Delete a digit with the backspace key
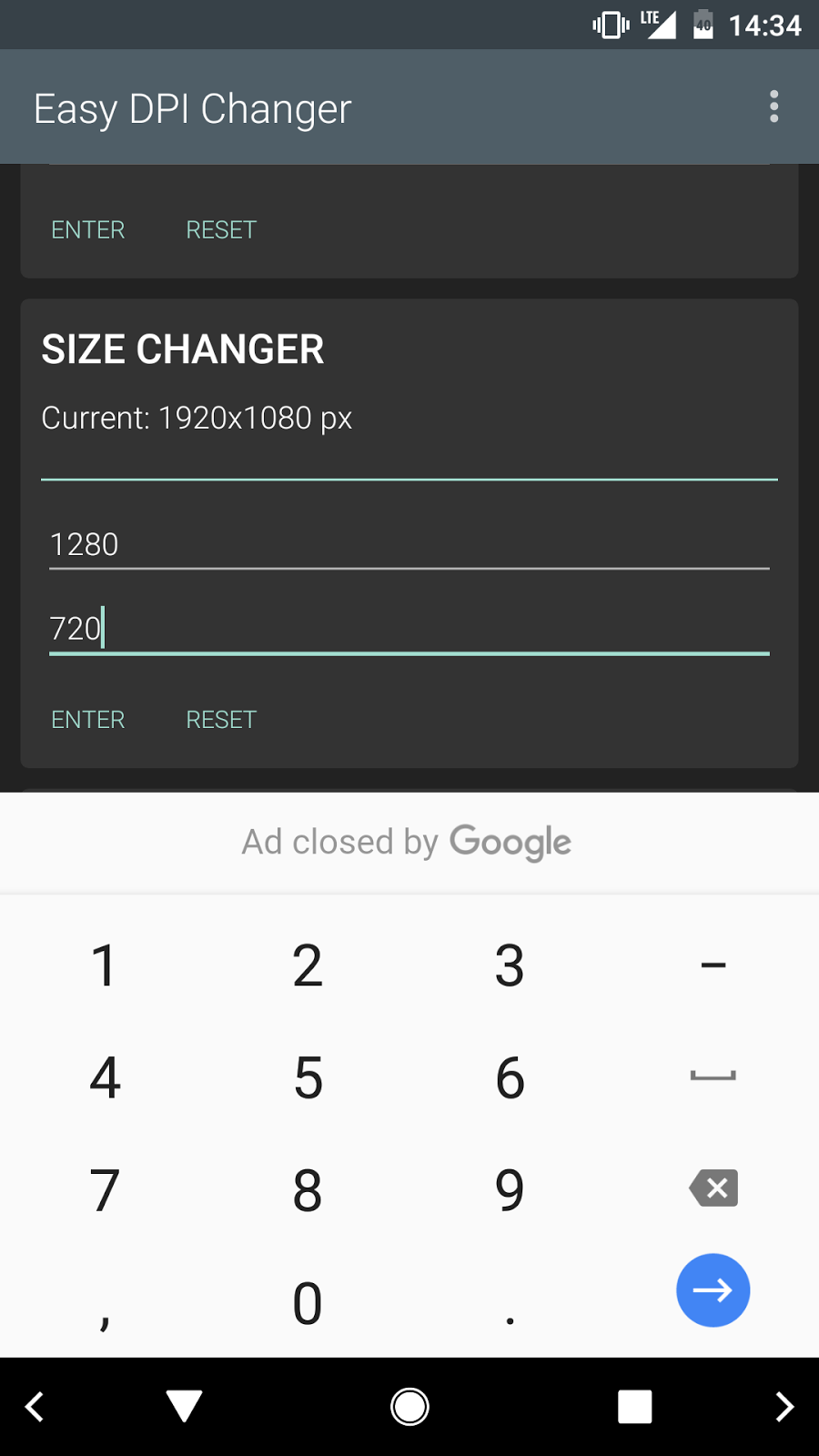The width and height of the screenshot is (819, 1456). (x=713, y=1188)
